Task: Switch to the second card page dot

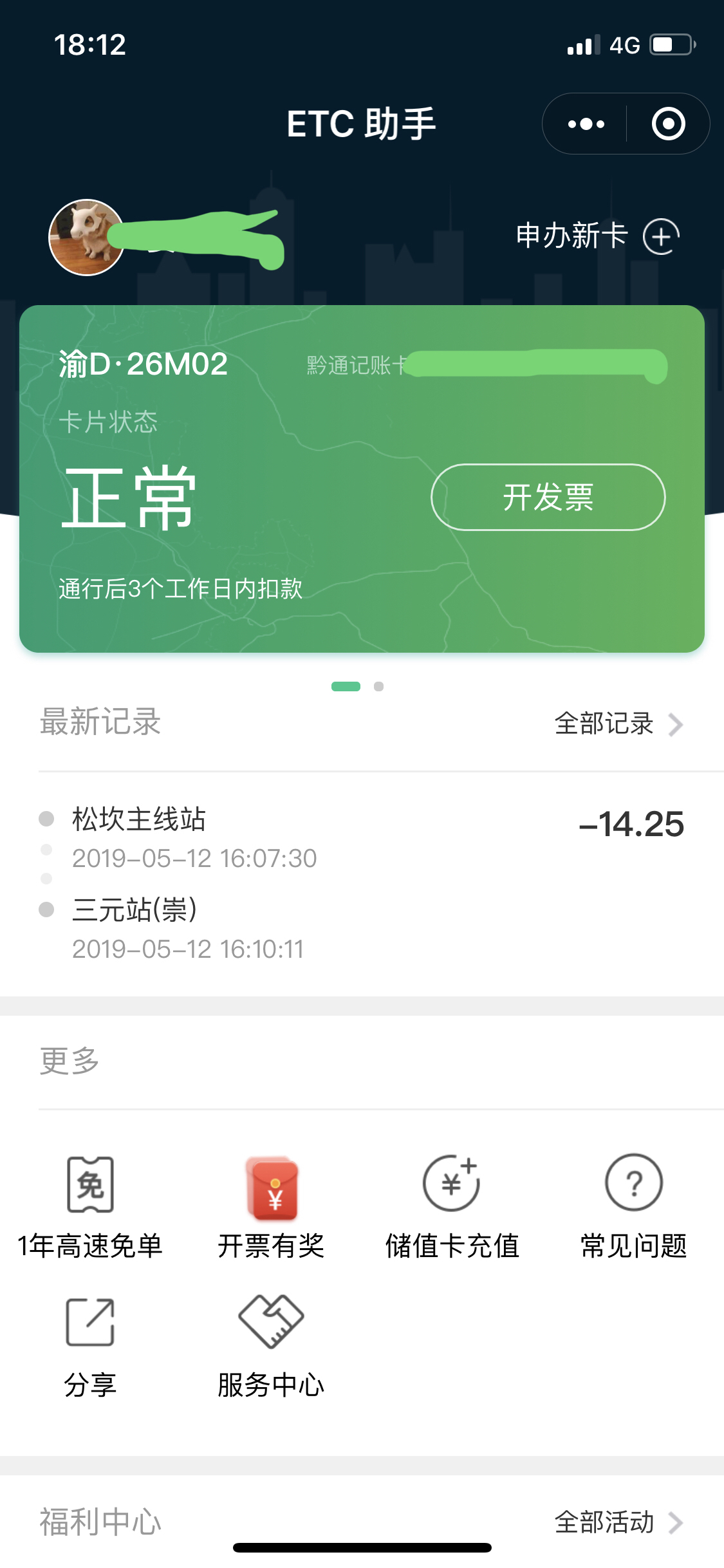Action: click(378, 686)
